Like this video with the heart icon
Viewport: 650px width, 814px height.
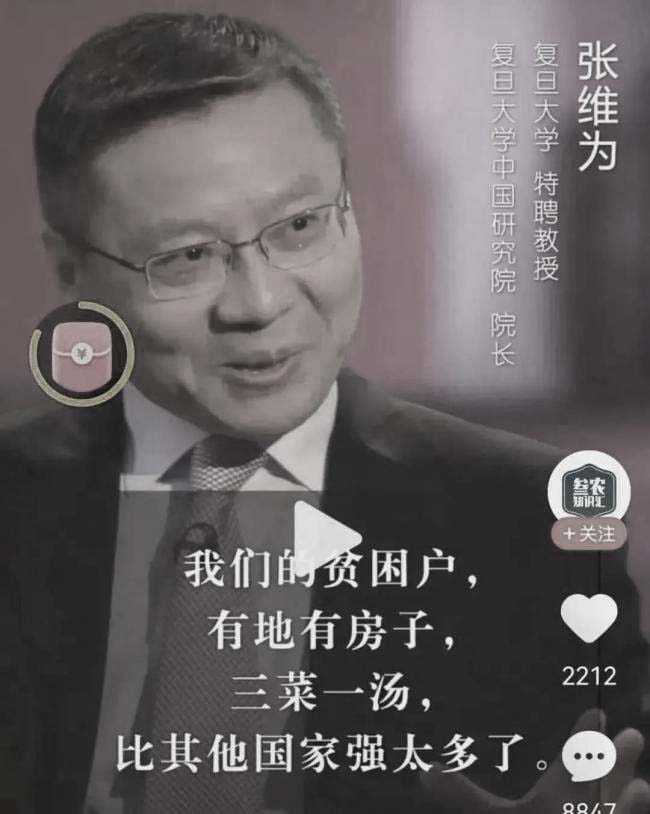[x=589, y=618]
